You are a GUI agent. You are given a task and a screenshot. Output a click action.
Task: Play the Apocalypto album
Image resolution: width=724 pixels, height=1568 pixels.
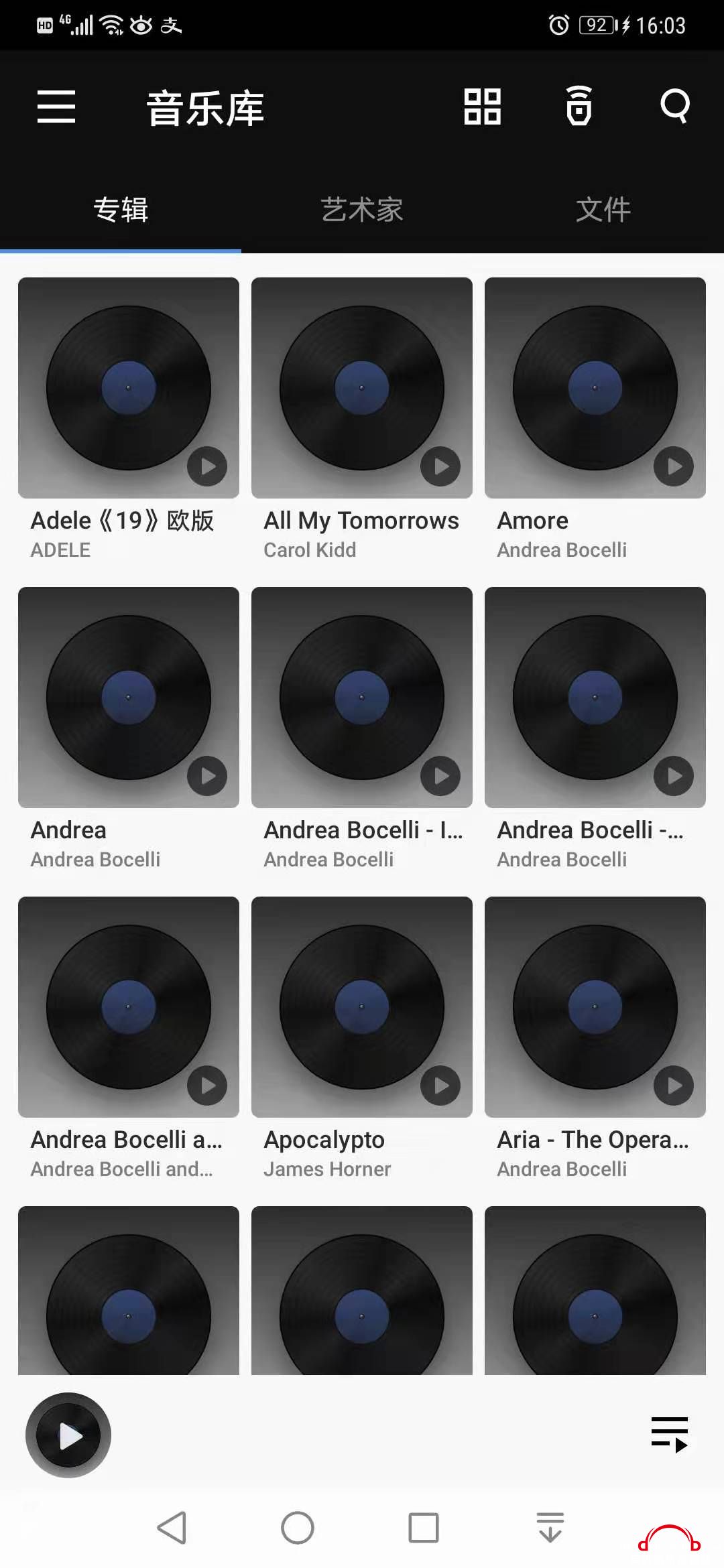point(440,1086)
